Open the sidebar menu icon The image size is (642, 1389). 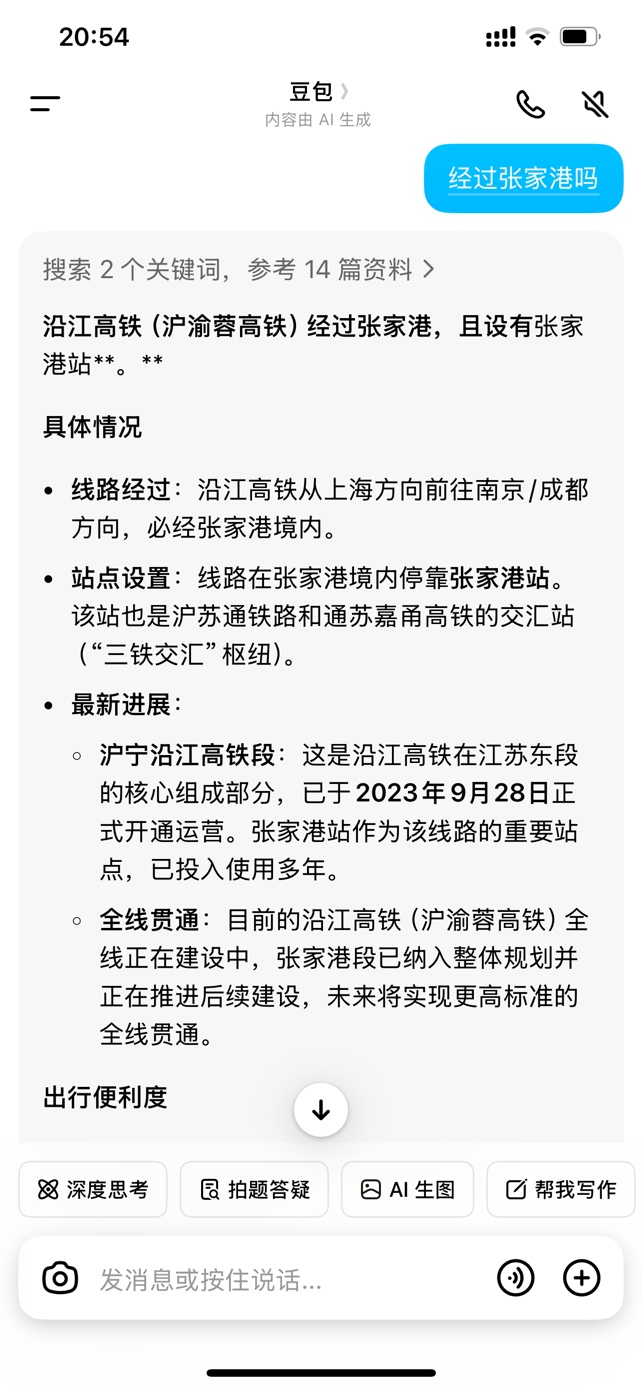(45, 103)
